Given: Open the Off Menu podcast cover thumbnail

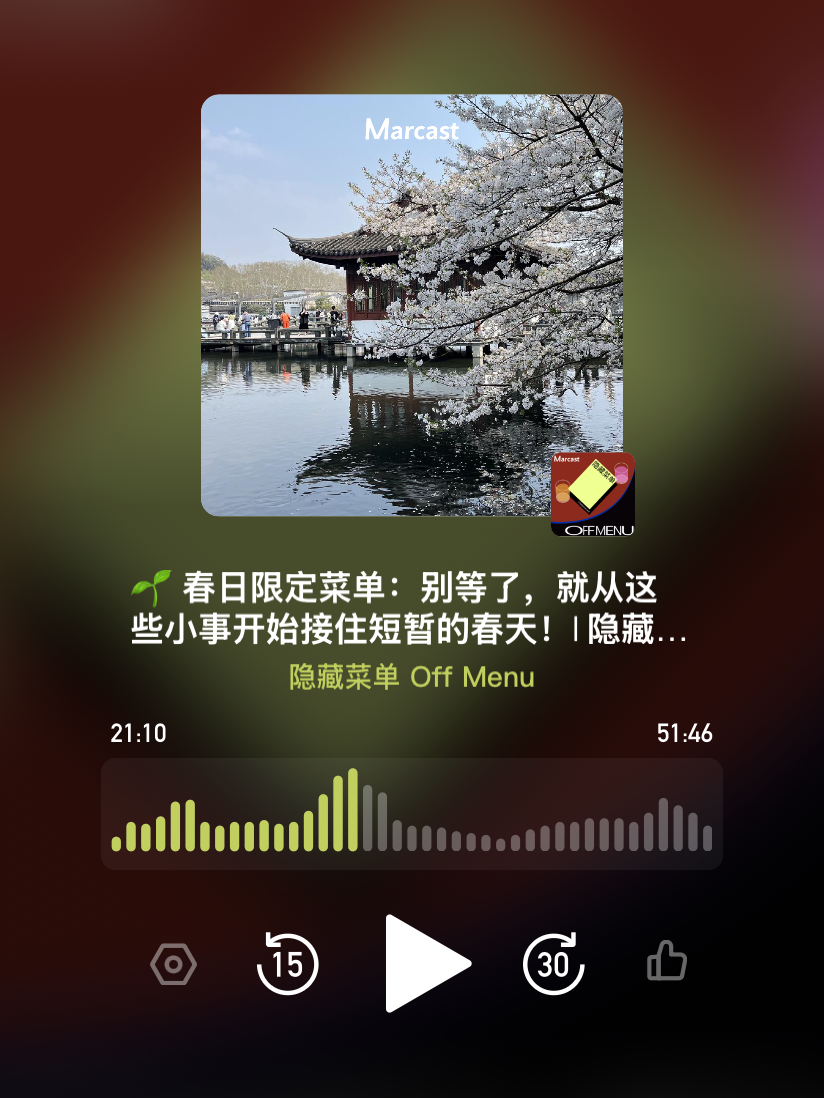Looking at the screenshot, I should click(593, 494).
